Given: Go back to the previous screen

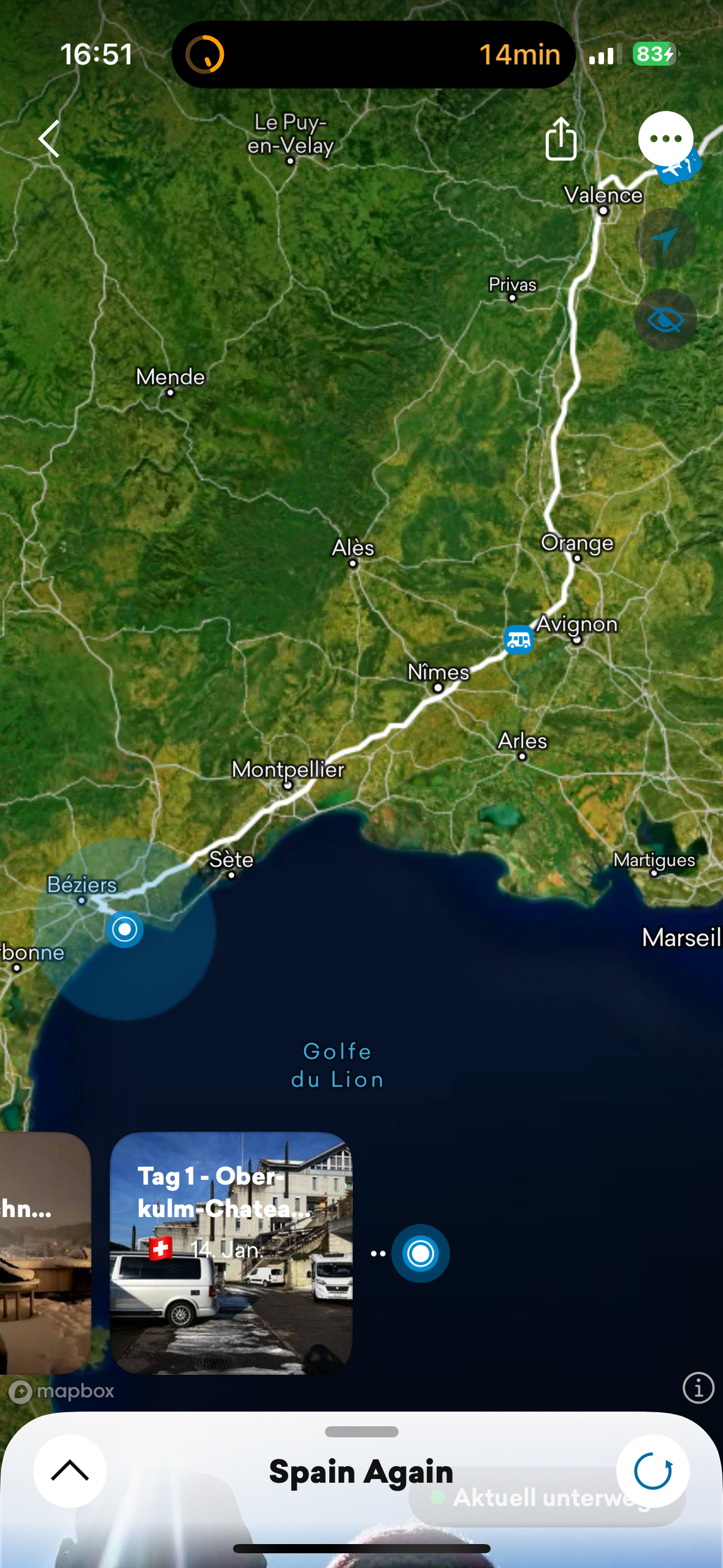Looking at the screenshot, I should 49,139.
